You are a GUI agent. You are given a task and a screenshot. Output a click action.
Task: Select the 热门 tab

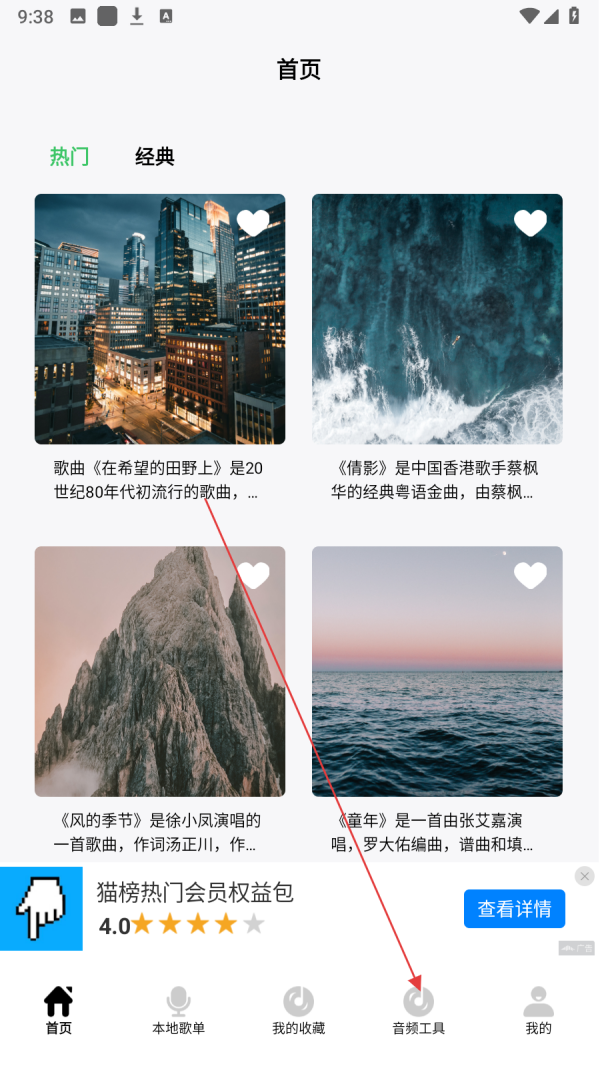pos(70,156)
